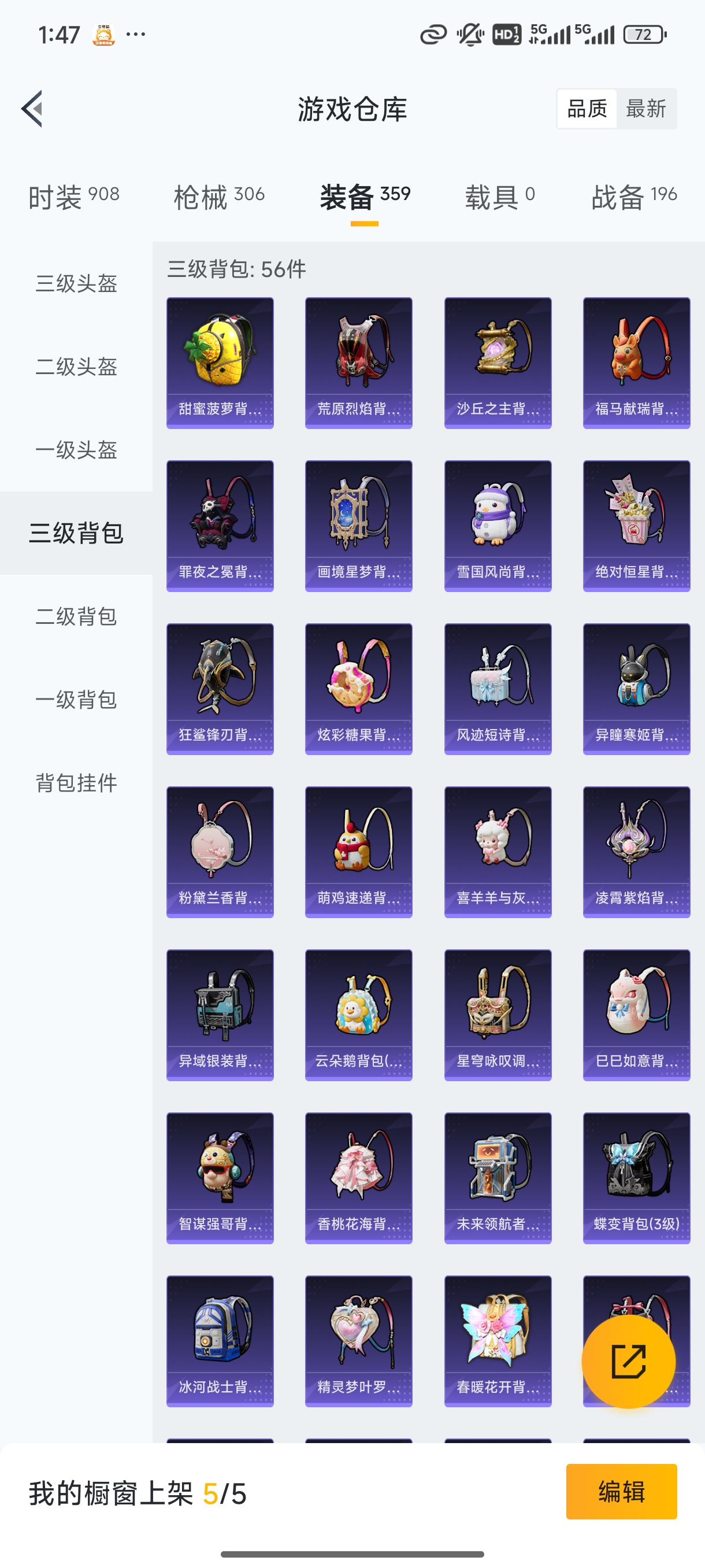Tap the 蝶变背包(3级) tile

pyautogui.click(x=636, y=1178)
